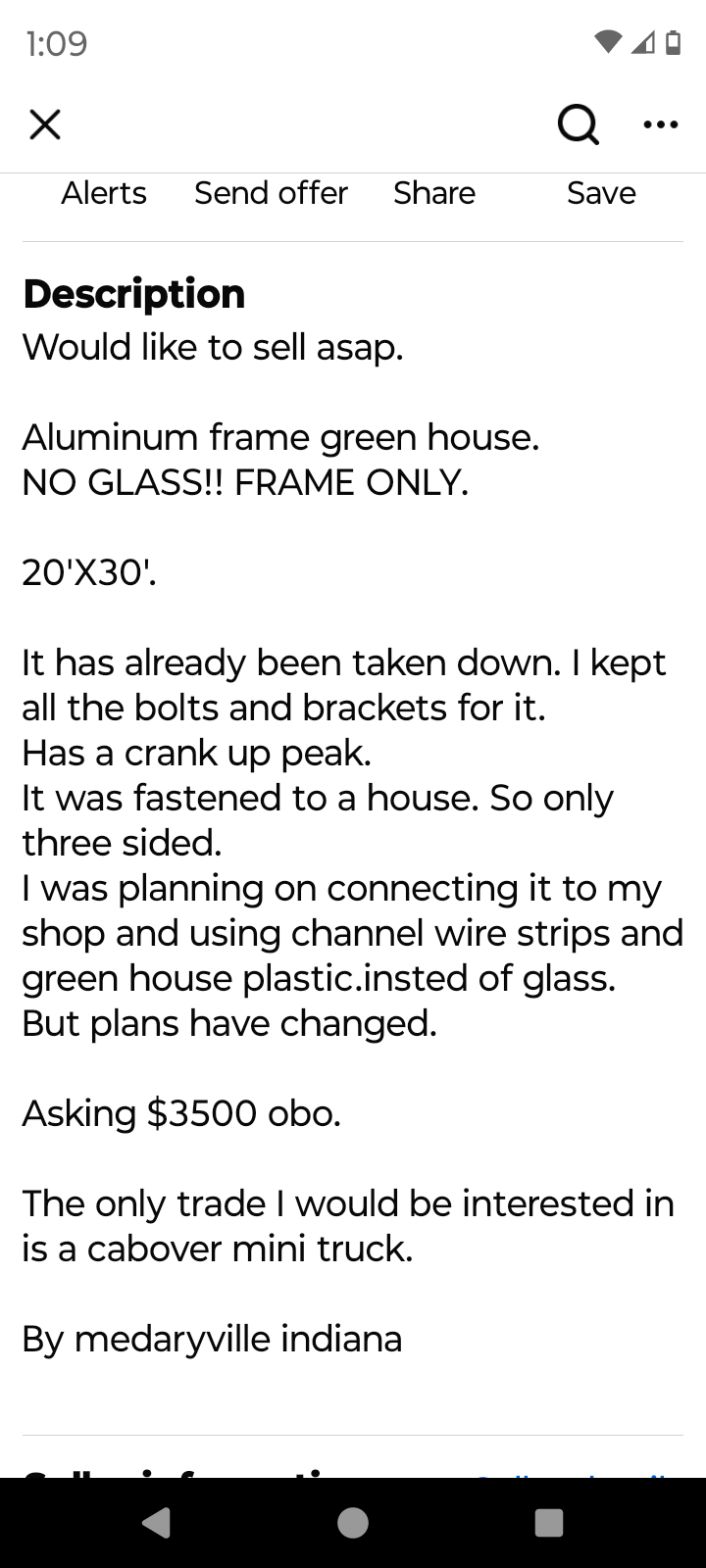Tap the Alerts action
The height and width of the screenshot is (1568, 706).
pos(104,193)
